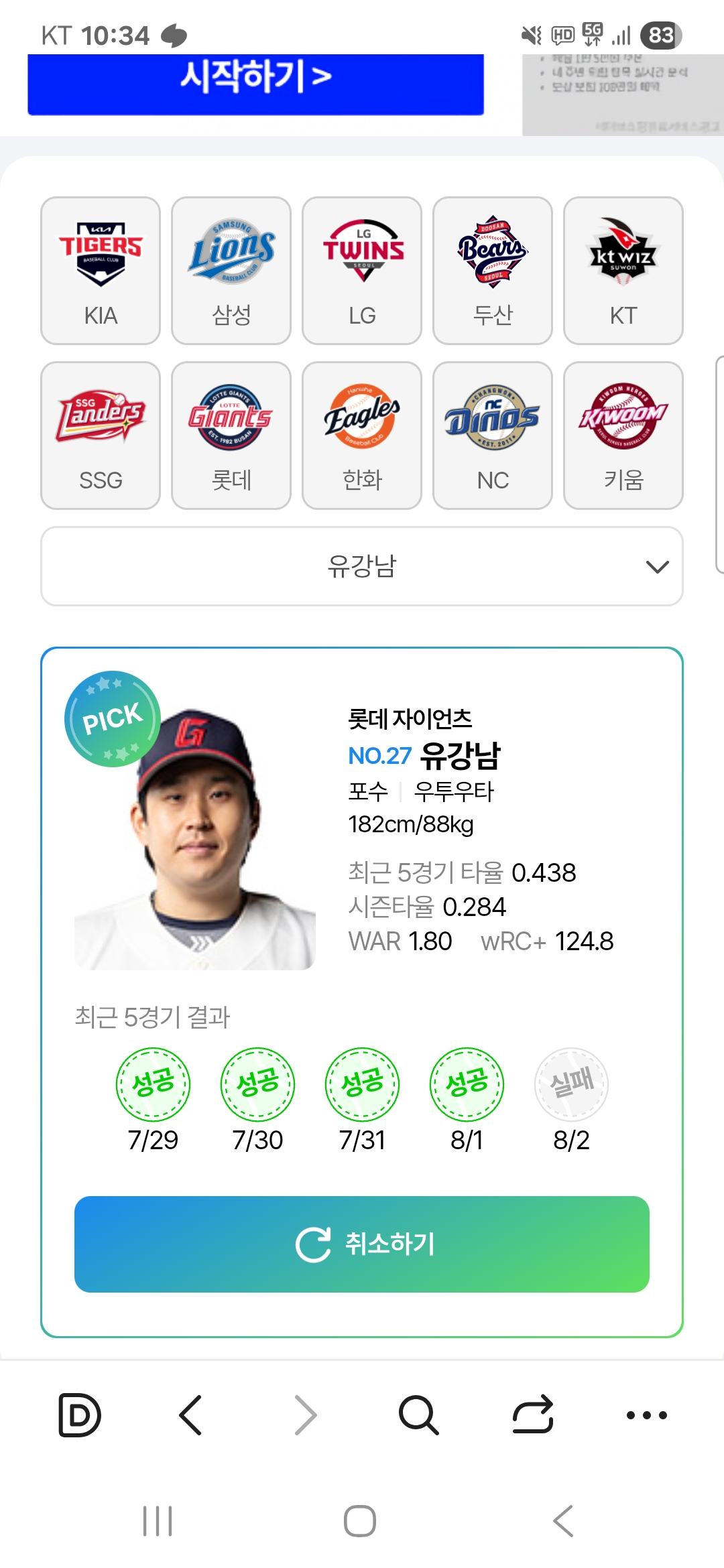Tap the 시작하기 banner button
The width and height of the screenshot is (724, 1568).
click(255, 80)
